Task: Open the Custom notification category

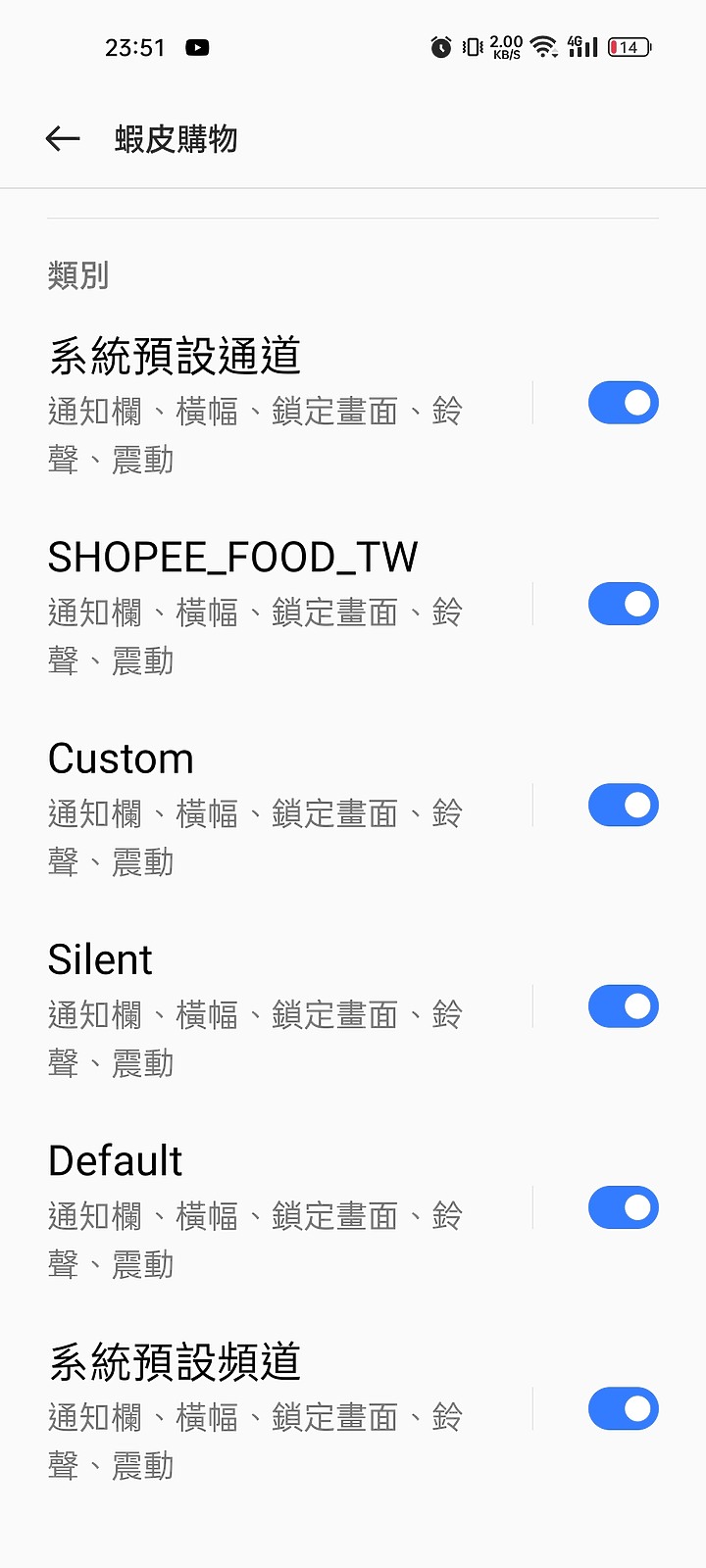Action: [255, 806]
